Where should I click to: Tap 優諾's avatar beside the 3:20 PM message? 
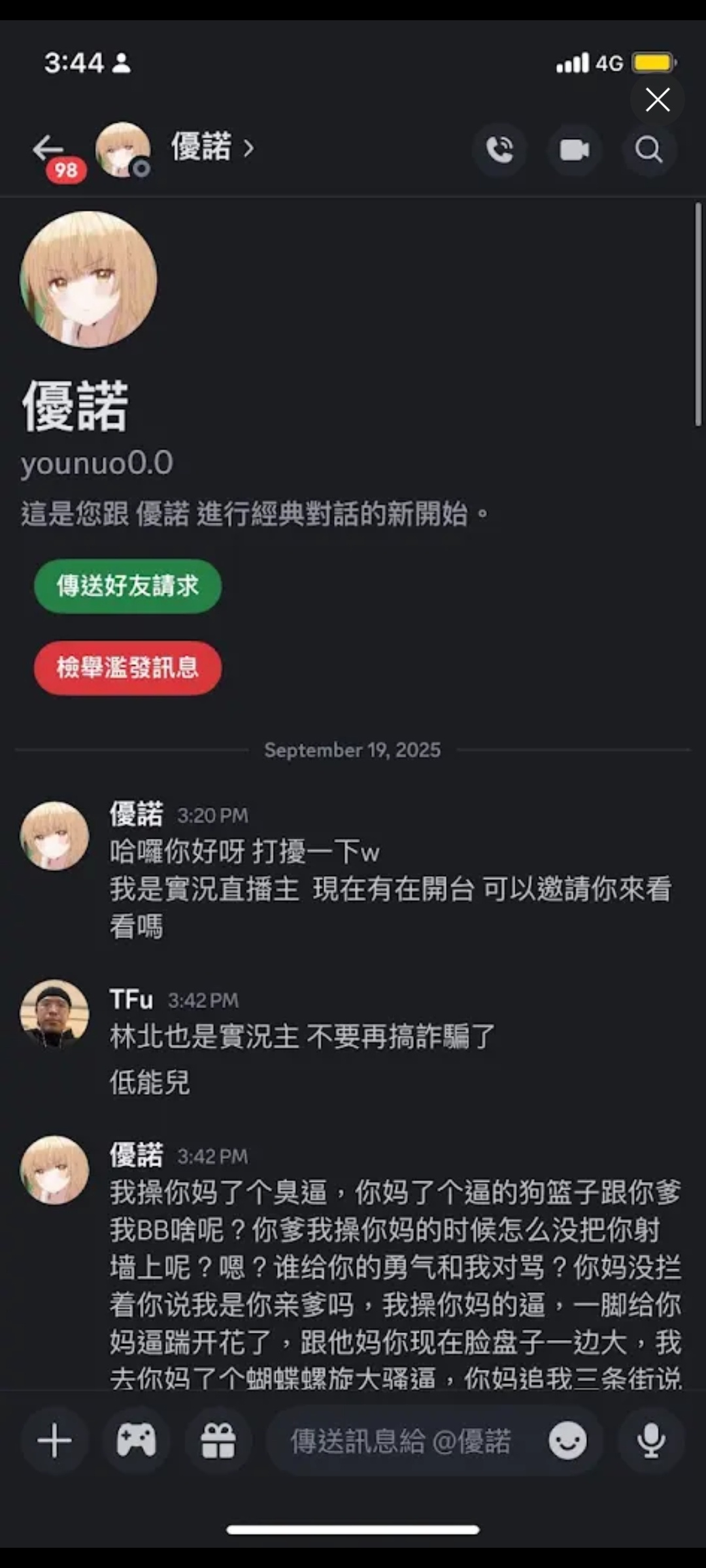pos(54,836)
